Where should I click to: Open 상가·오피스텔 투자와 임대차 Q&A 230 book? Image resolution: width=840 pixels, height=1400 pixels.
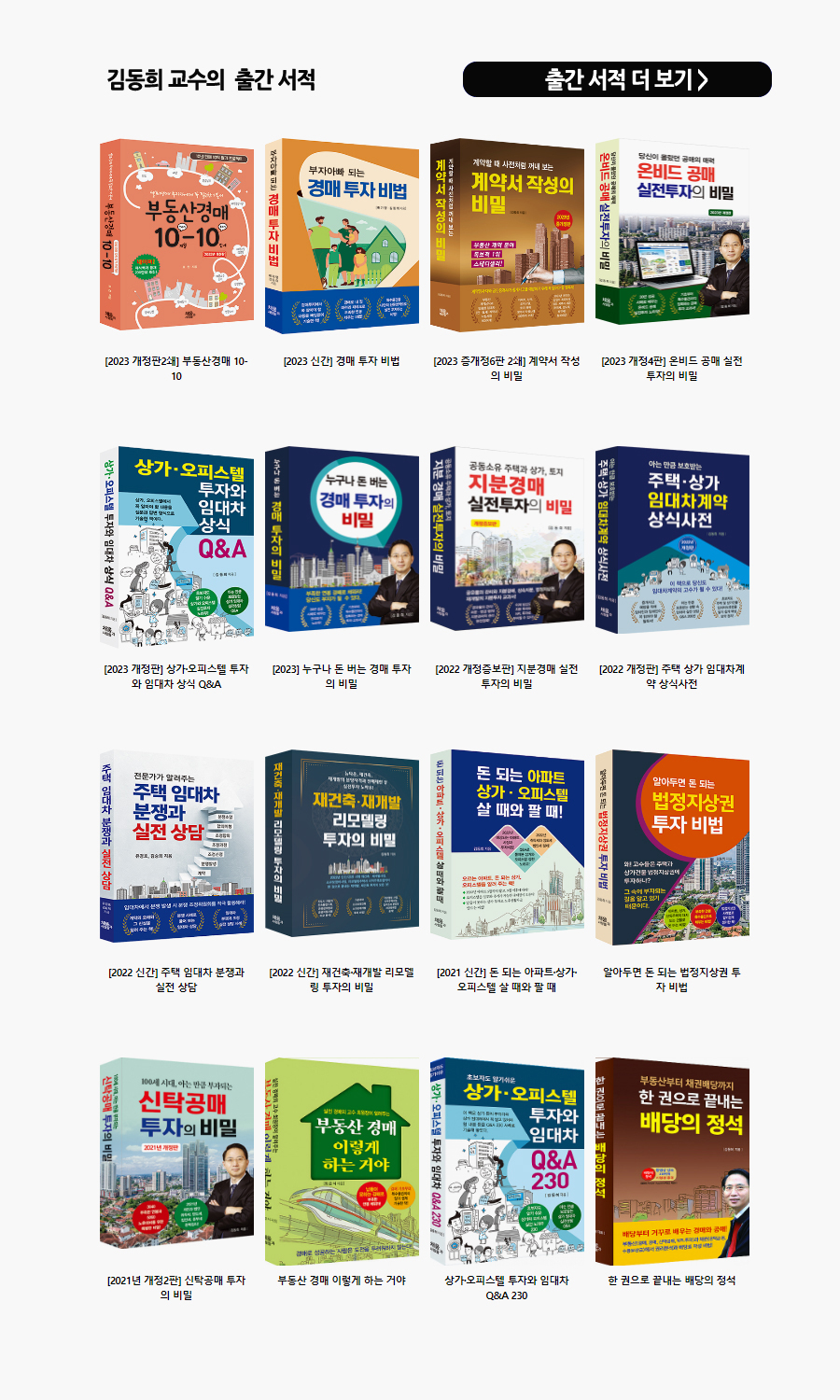point(507,1159)
